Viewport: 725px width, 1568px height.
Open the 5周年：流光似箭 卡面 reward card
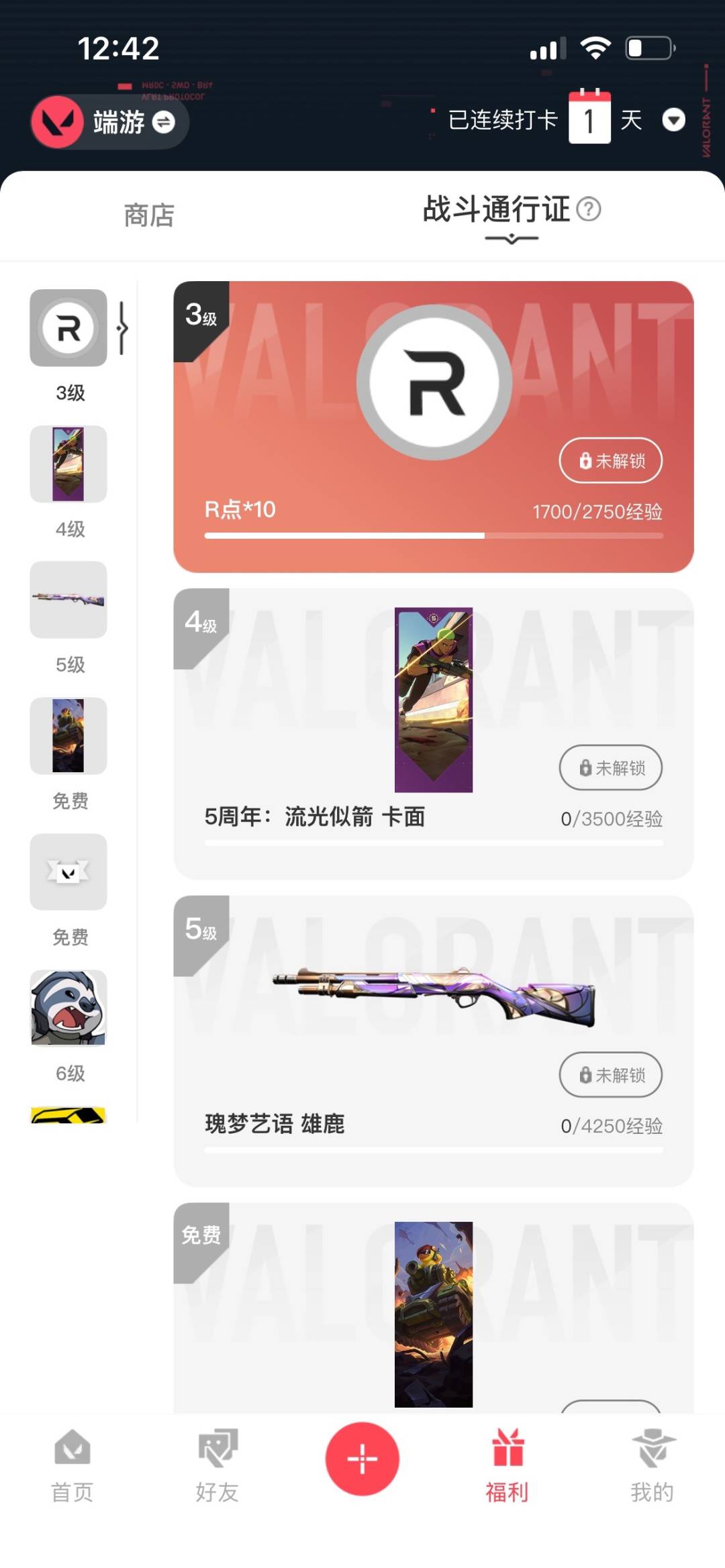(434, 734)
